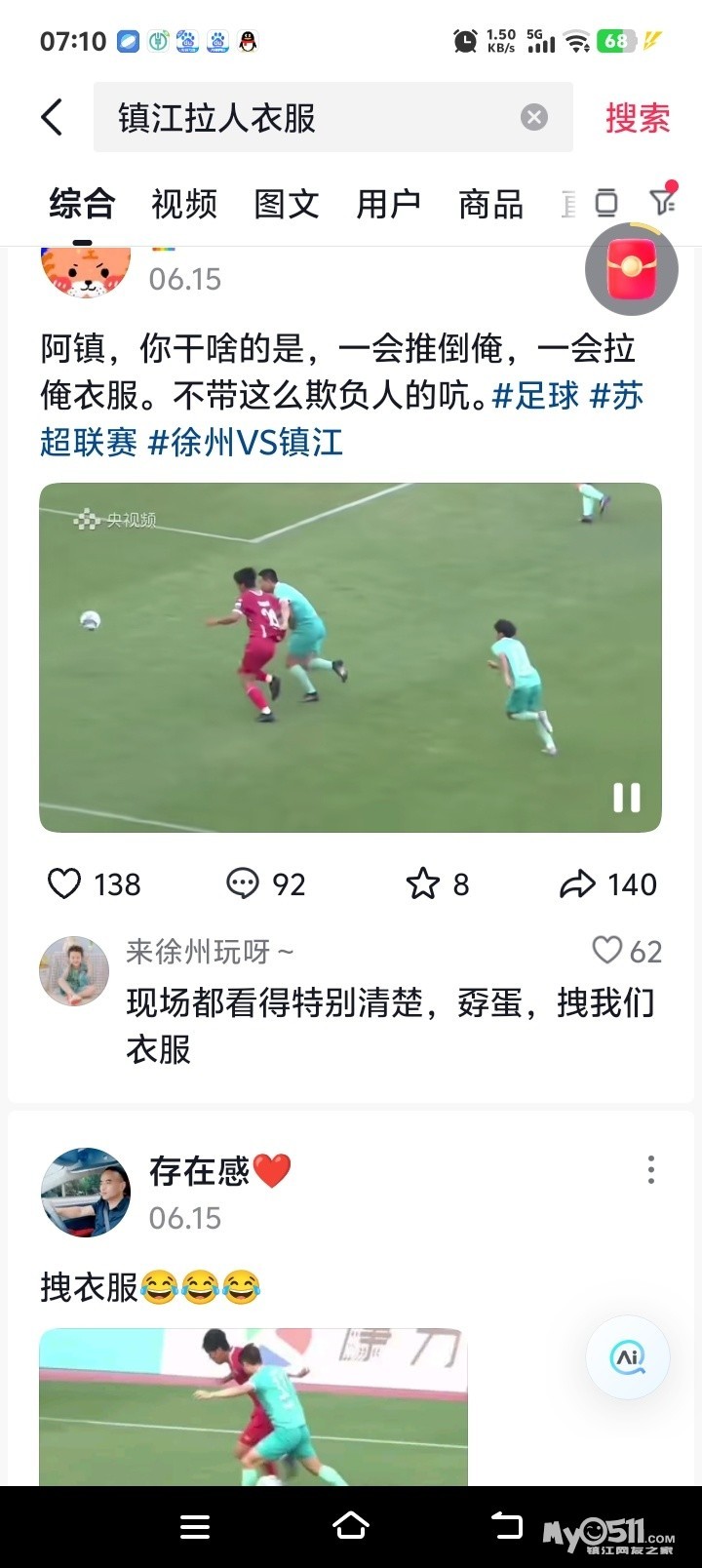Viewport: 702px width, 1568px height.
Task: Switch to the 用户 tab
Action: pos(389,205)
